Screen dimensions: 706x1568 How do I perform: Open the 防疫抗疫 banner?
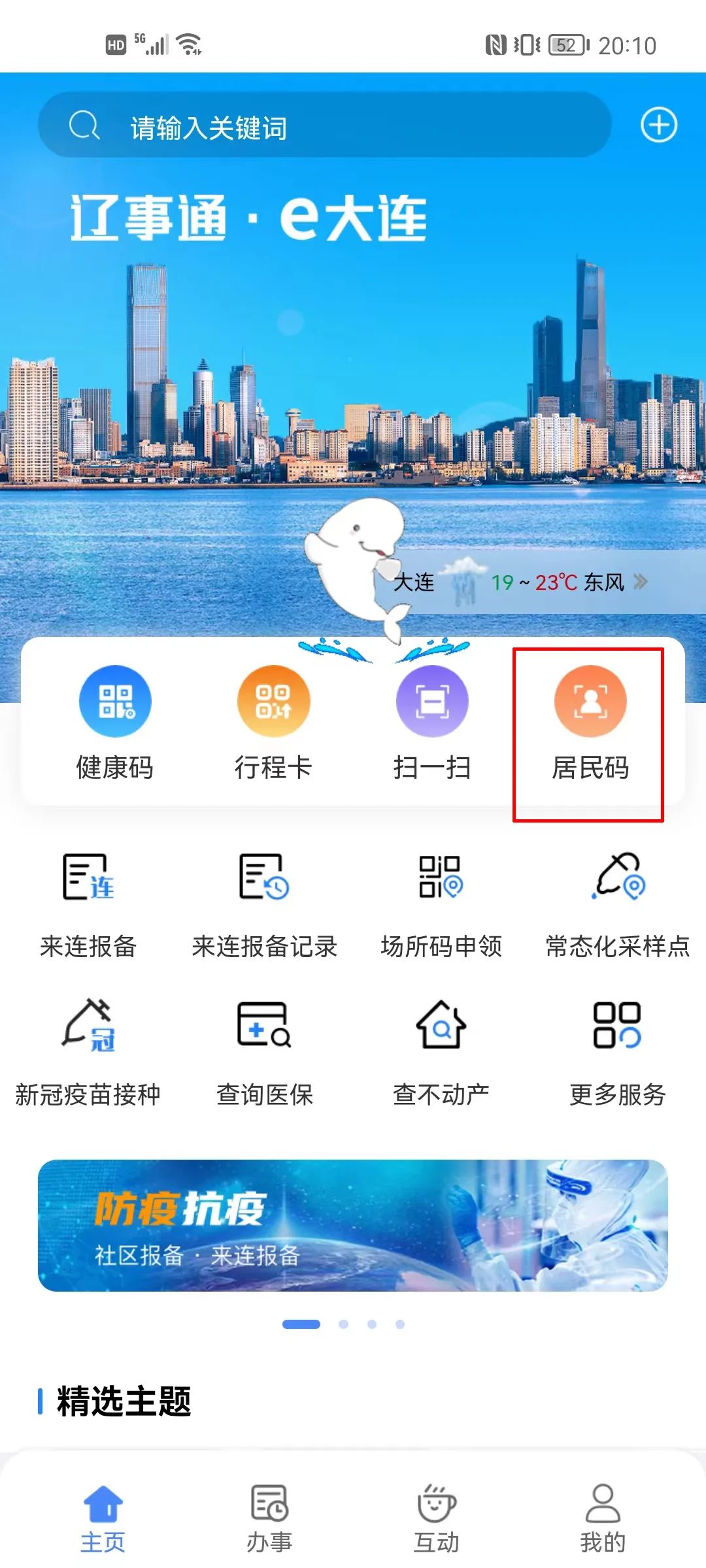353,1225
